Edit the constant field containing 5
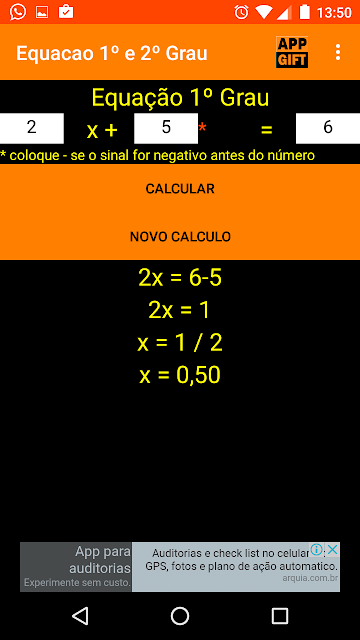The width and height of the screenshot is (360, 640). (x=166, y=128)
